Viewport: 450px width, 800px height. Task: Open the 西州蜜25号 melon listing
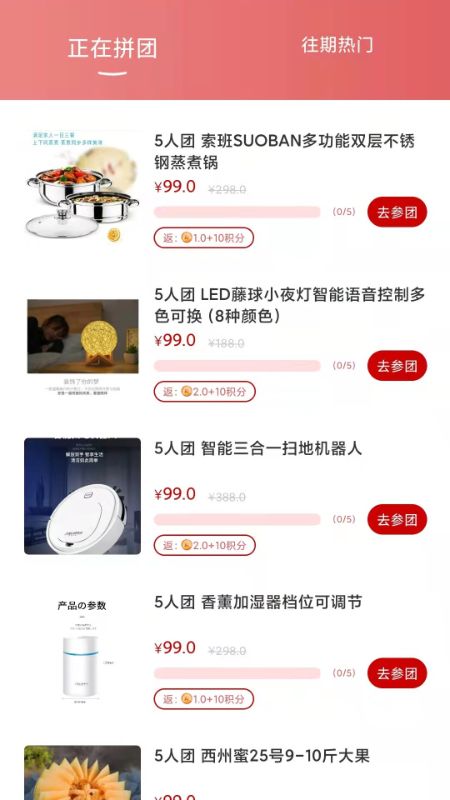click(262, 756)
